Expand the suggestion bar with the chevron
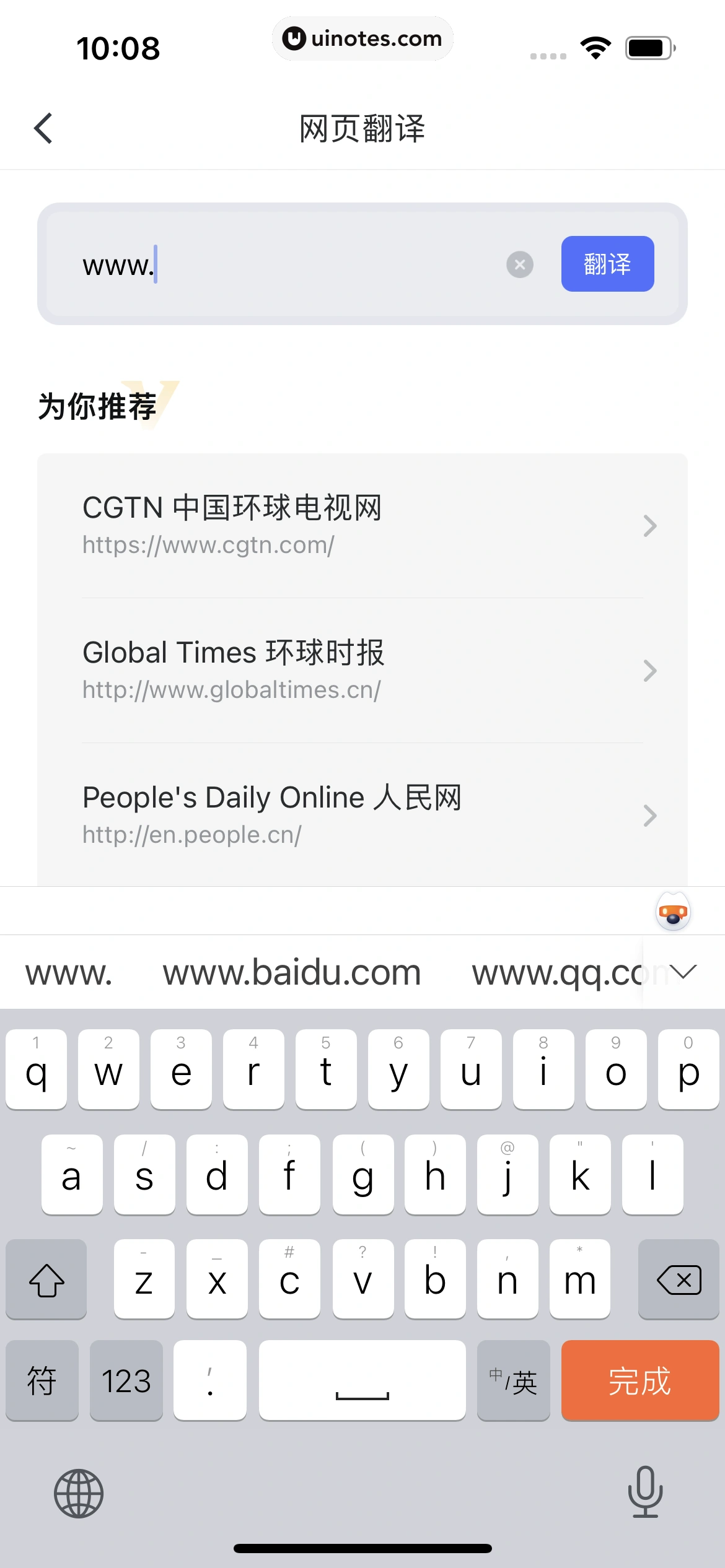725x1568 pixels. (x=683, y=971)
